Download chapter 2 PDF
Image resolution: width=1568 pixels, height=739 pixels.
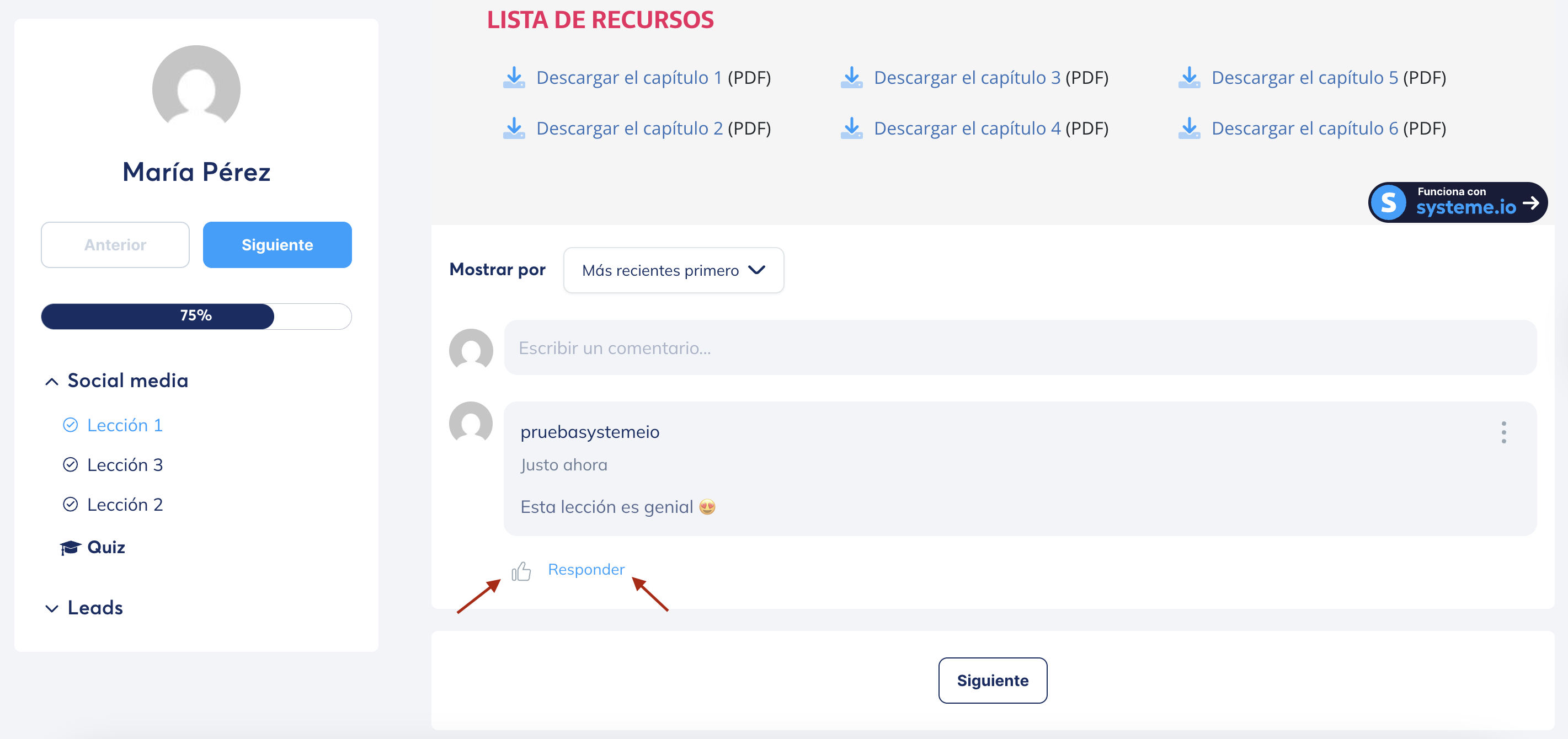tap(628, 128)
